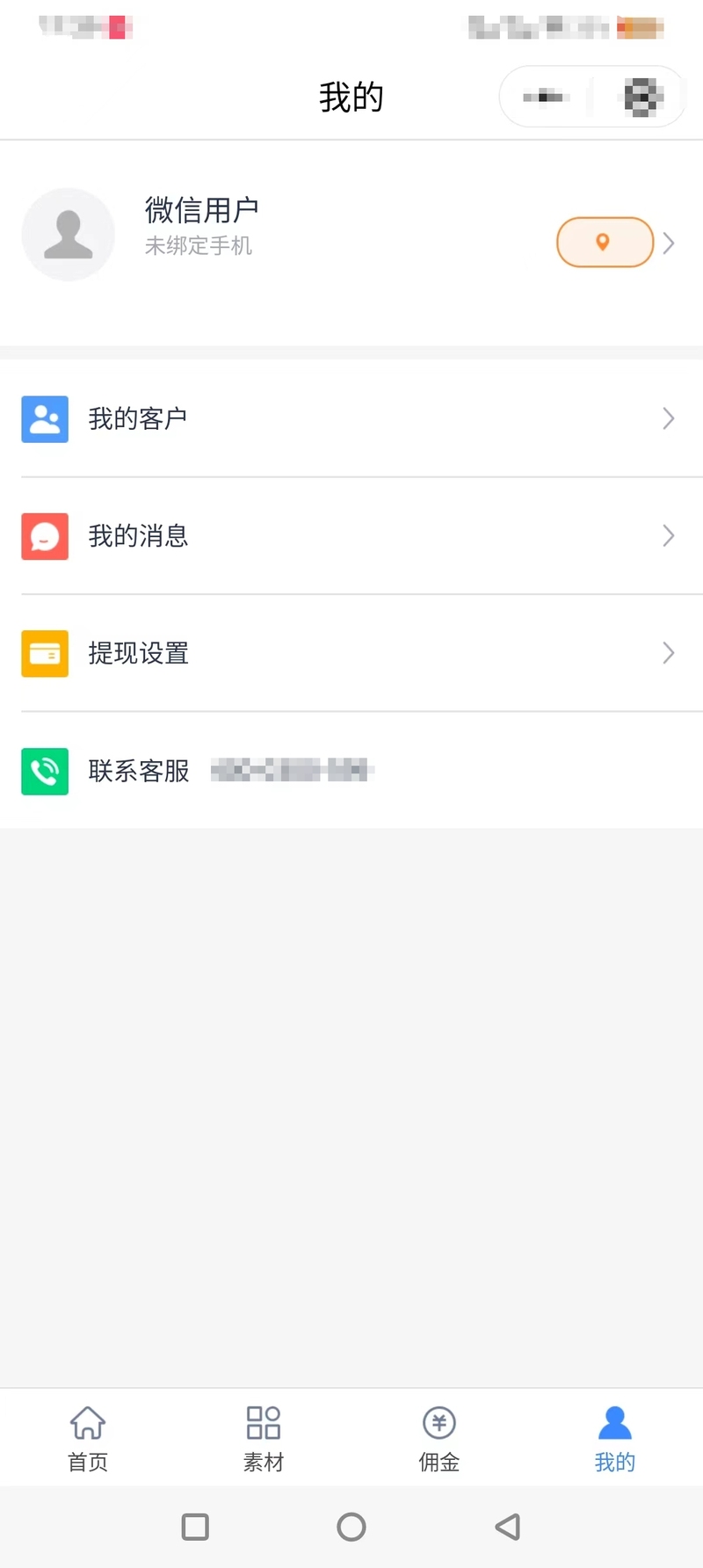Switch to the 首页 tab
The height and width of the screenshot is (1568, 703).
click(x=88, y=1438)
